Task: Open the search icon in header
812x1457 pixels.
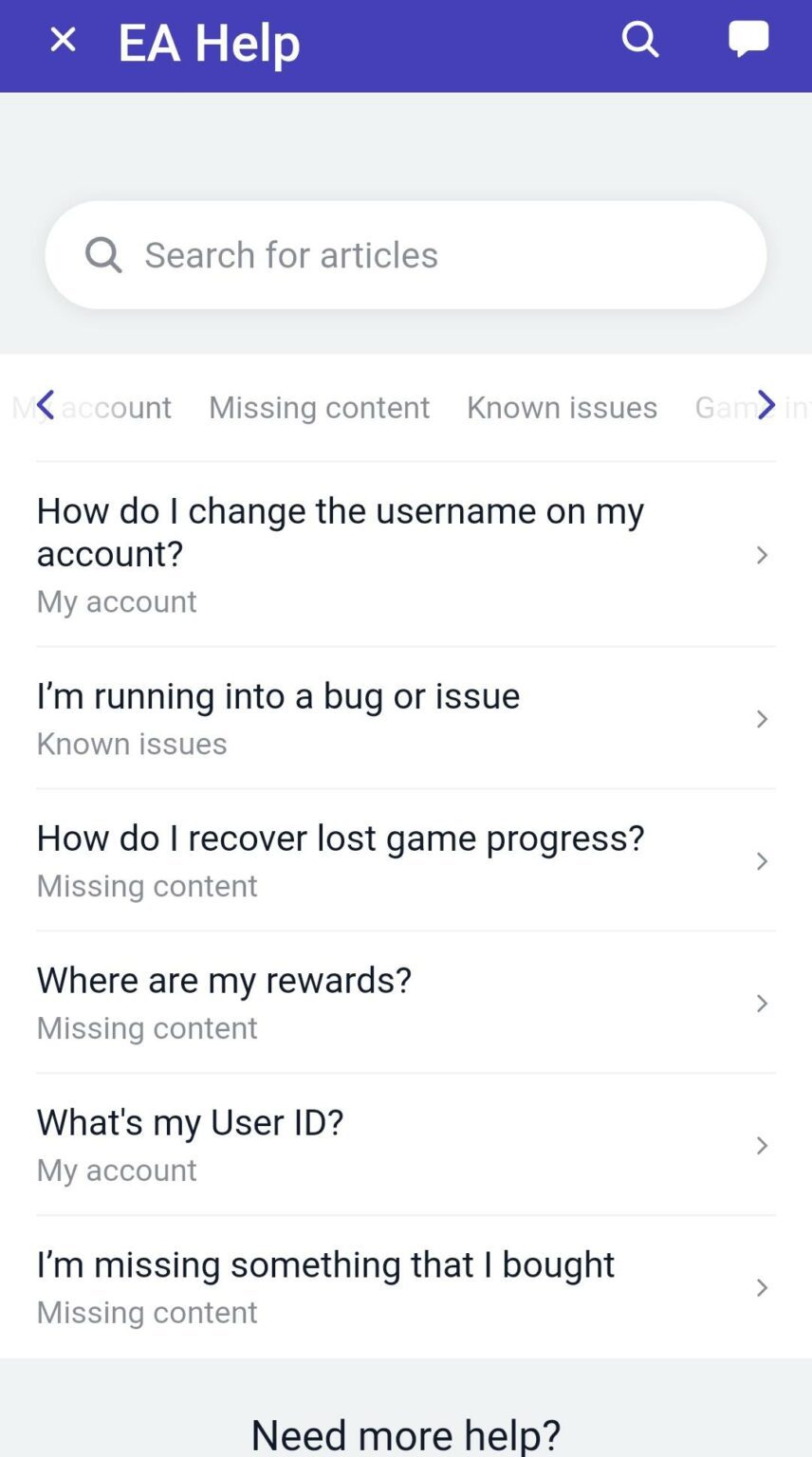Action: pos(640,40)
